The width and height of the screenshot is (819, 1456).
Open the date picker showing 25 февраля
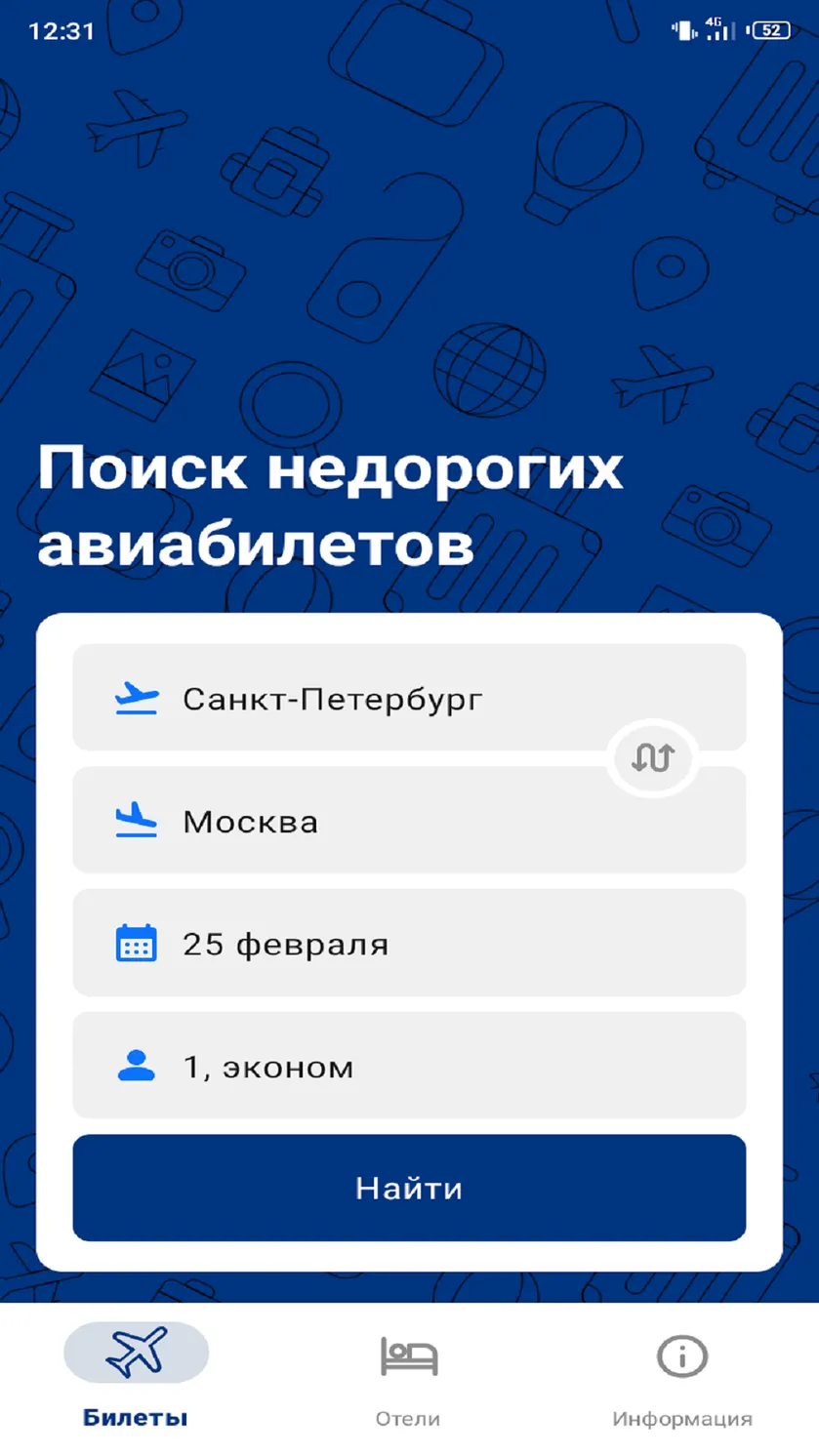pos(409,943)
